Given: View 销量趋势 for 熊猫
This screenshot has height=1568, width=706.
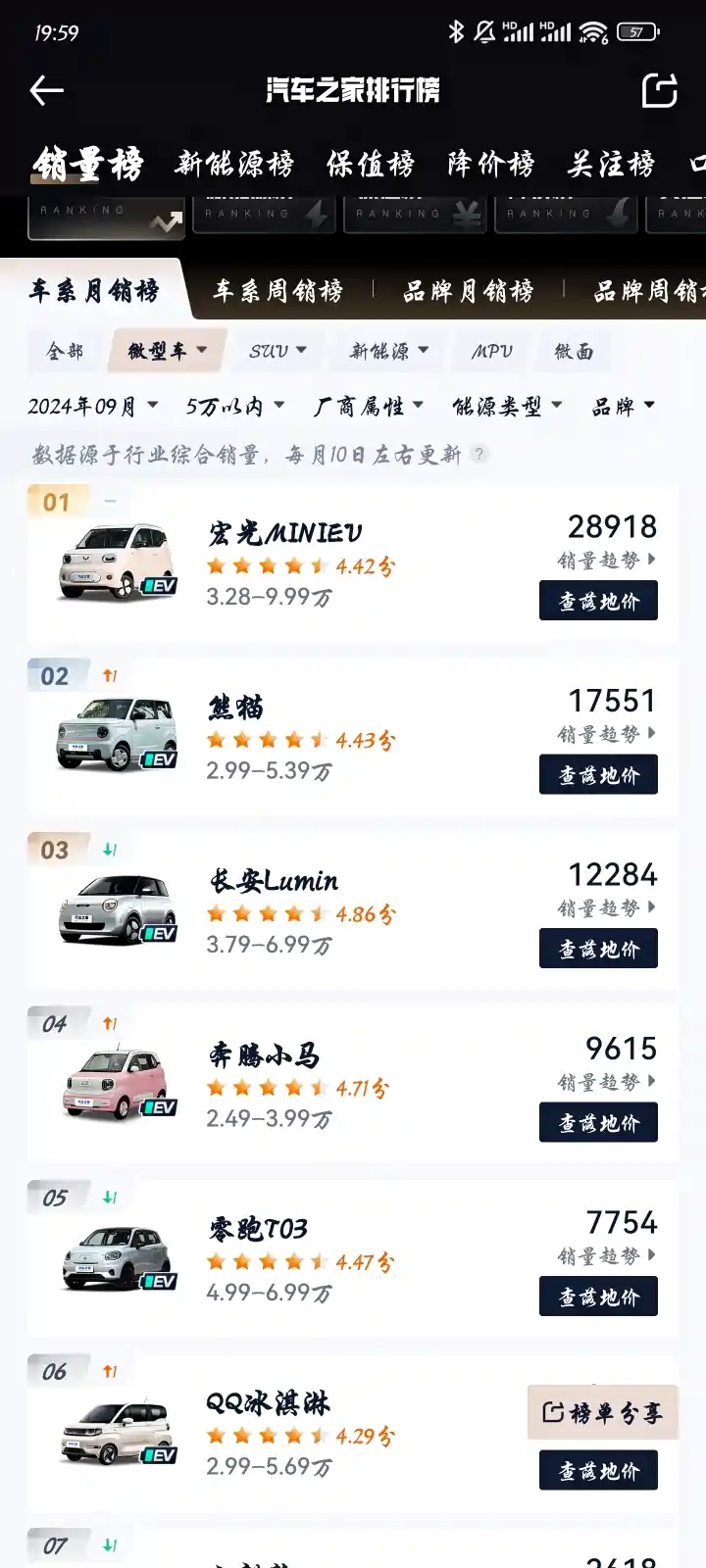Looking at the screenshot, I should pyautogui.click(x=607, y=734).
